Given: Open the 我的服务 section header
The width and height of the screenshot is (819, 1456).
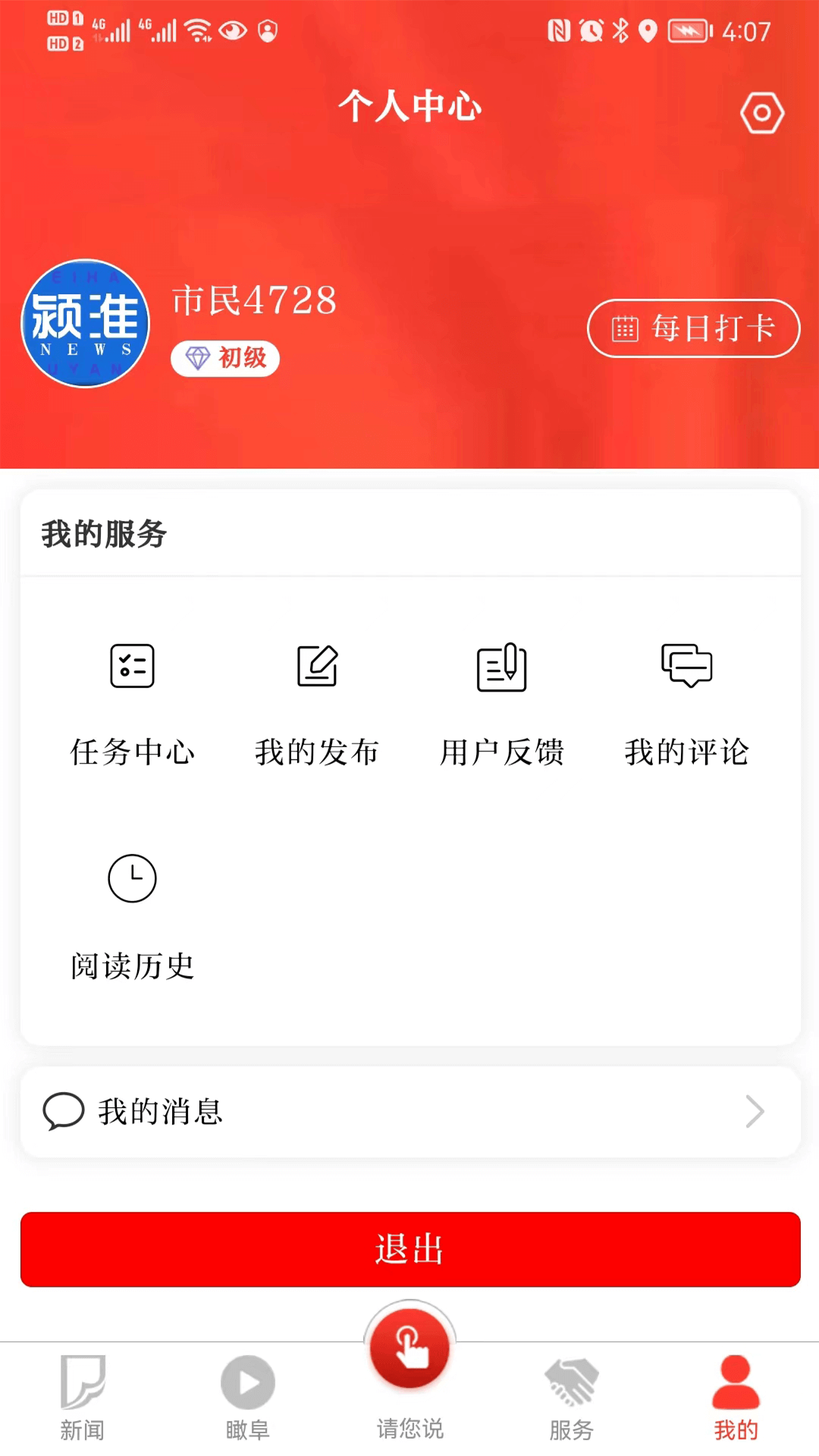Looking at the screenshot, I should point(103,533).
